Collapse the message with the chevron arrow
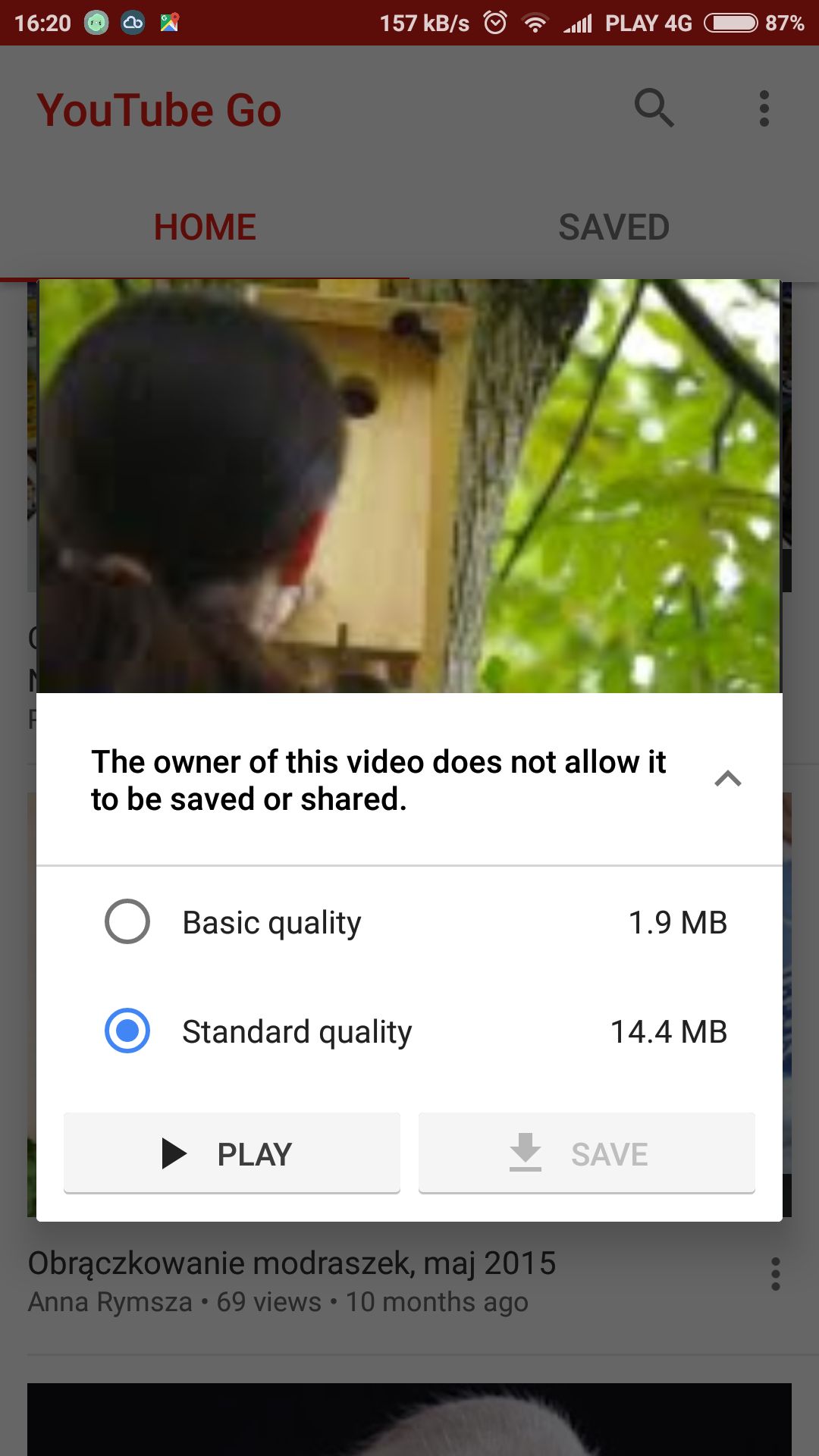819x1456 pixels. click(x=728, y=779)
